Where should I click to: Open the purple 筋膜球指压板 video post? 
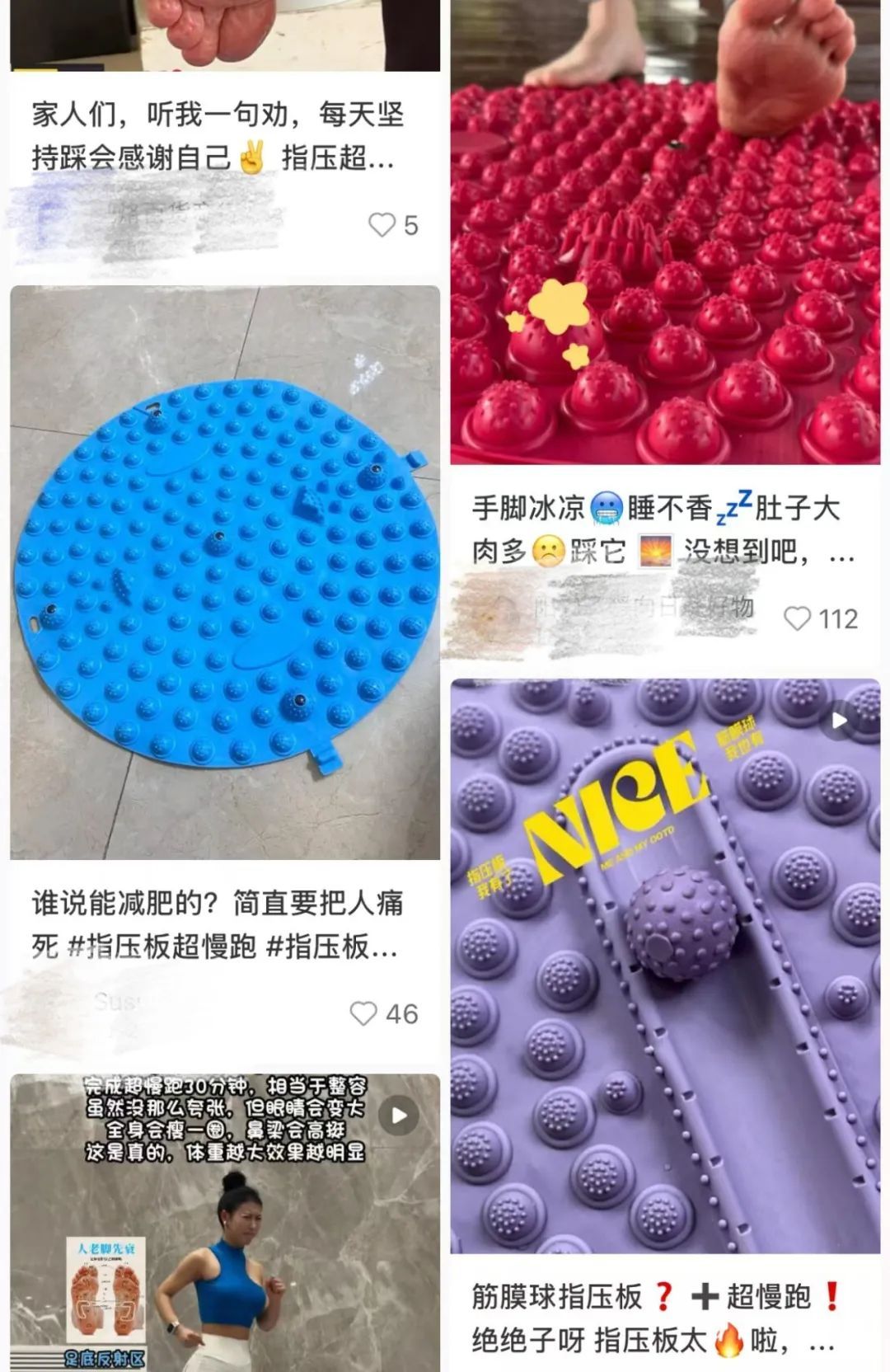tap(665, 965)
